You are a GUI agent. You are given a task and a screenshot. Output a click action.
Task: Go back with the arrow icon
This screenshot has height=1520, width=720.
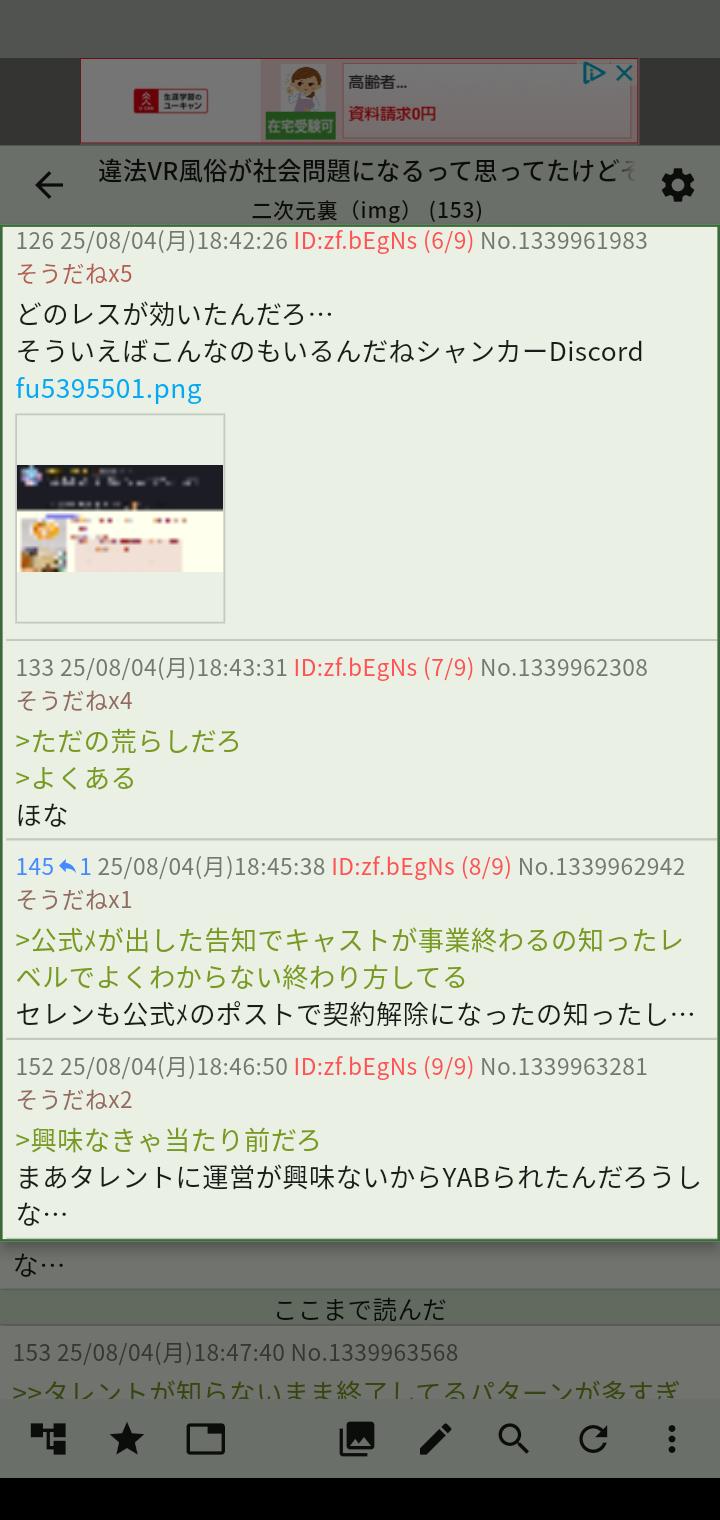pos(48,185)
